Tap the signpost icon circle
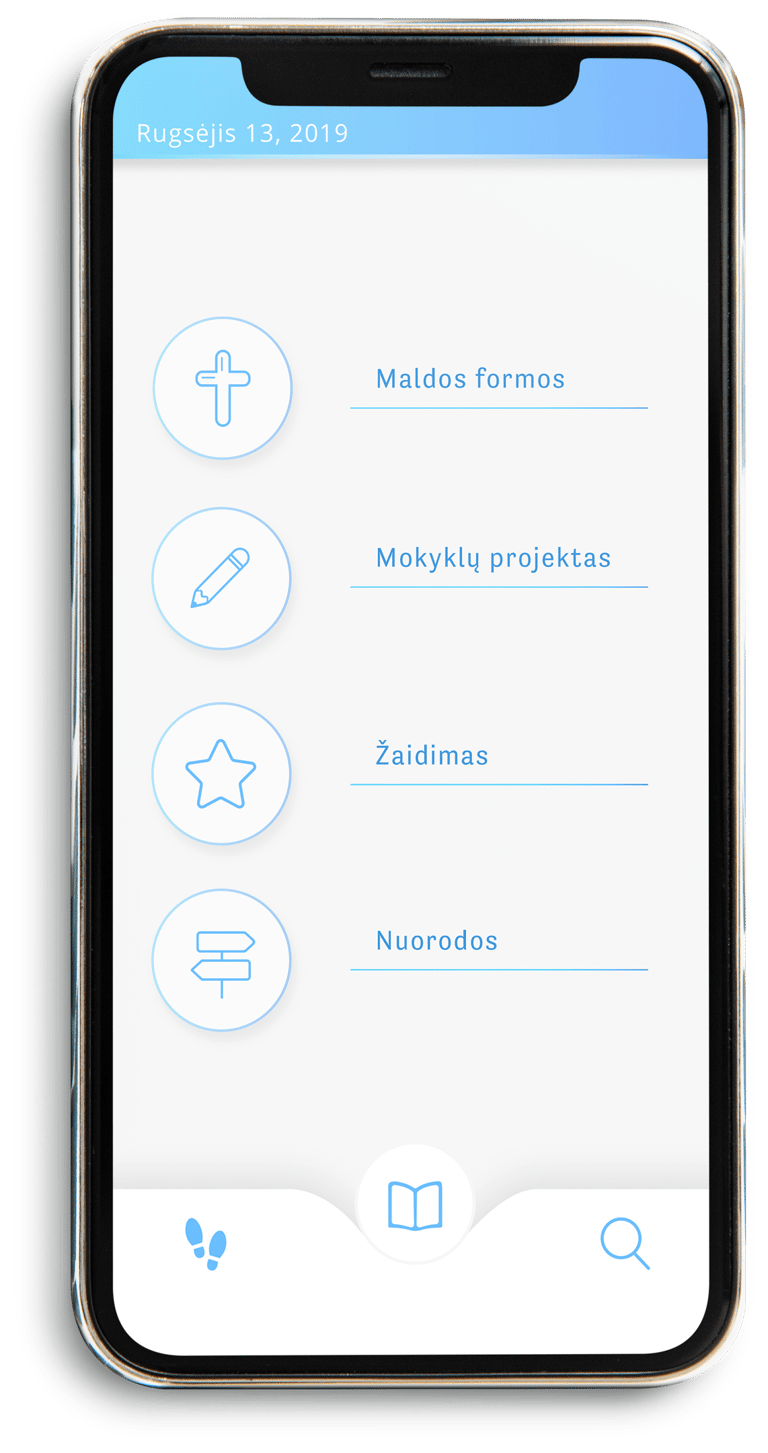768x1453 pixels. pyautogui.click(x=221, y=960)
